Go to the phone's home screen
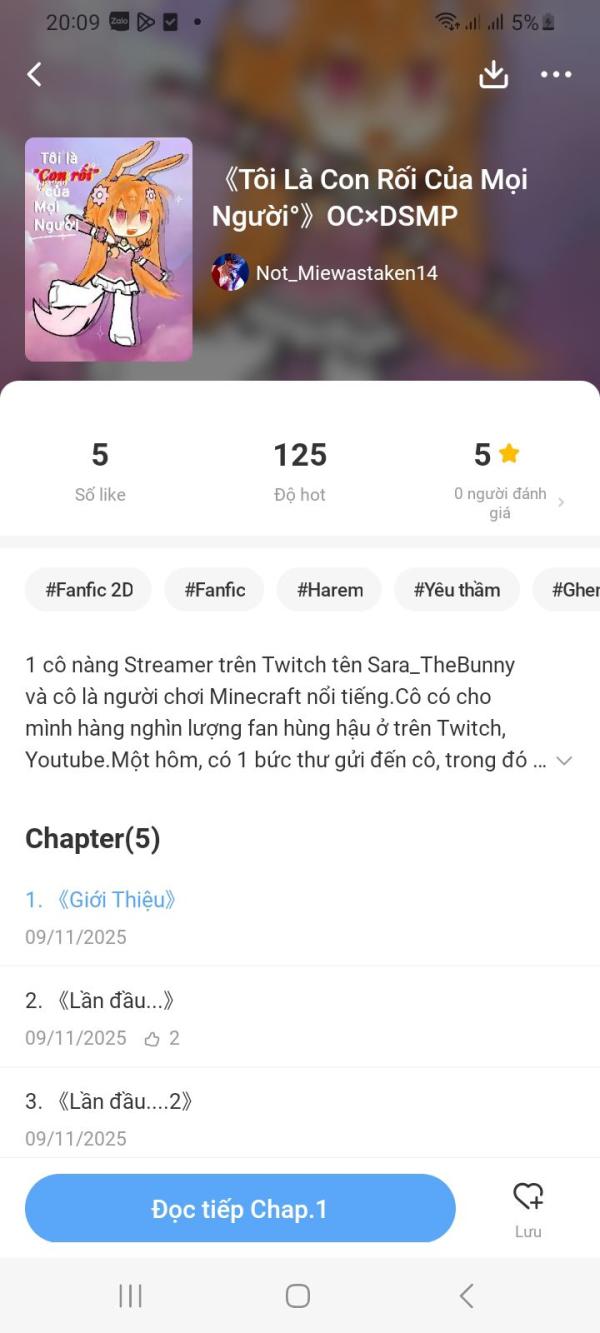The image size is (600, 1333). click(298, 1296)
